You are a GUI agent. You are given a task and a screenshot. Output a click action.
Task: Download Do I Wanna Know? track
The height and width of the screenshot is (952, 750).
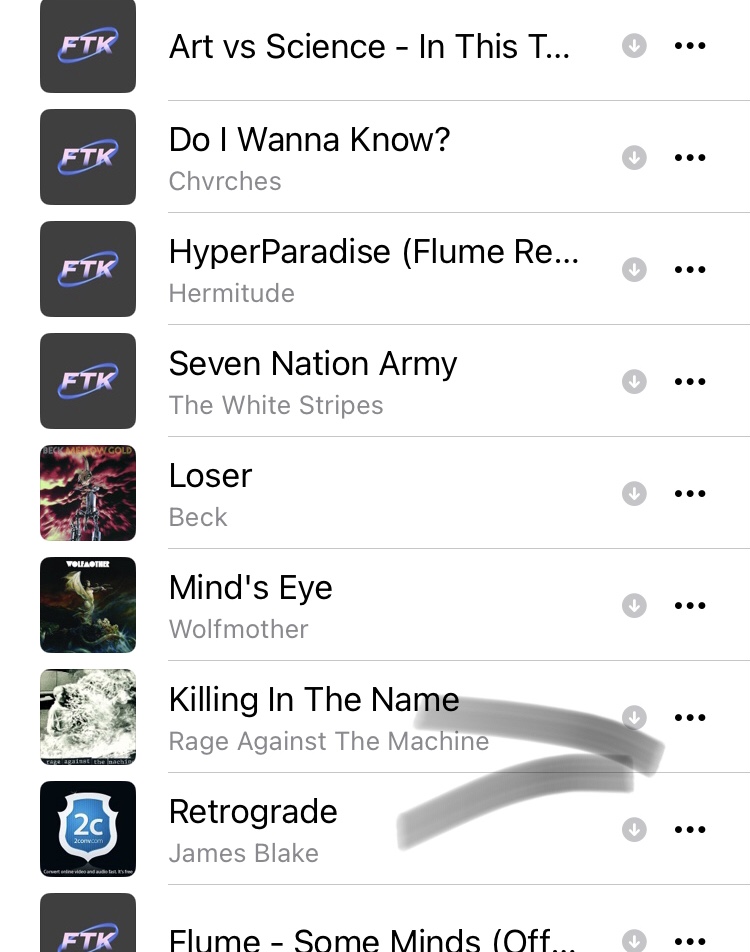[634, 158]
